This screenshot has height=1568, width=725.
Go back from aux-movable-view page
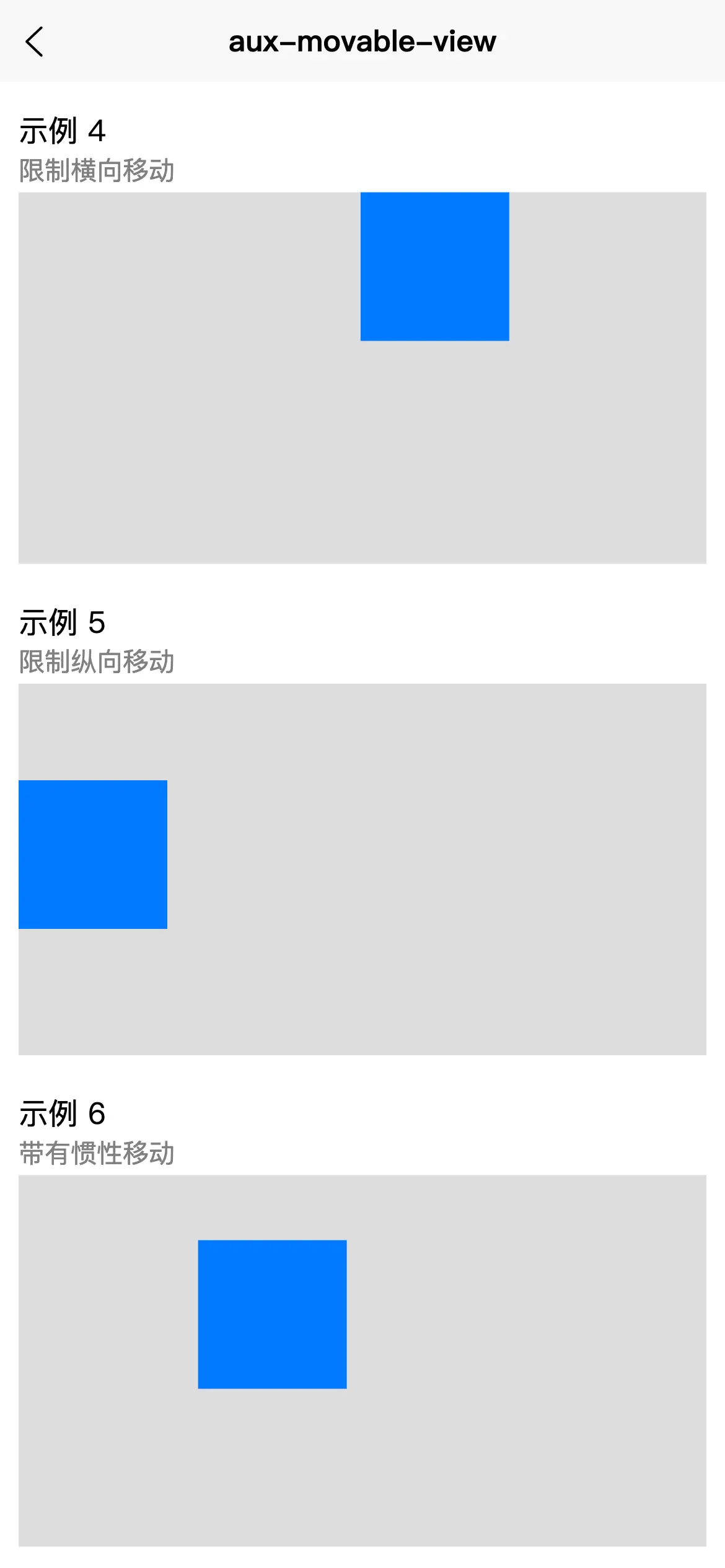click(x=35, y=41)
